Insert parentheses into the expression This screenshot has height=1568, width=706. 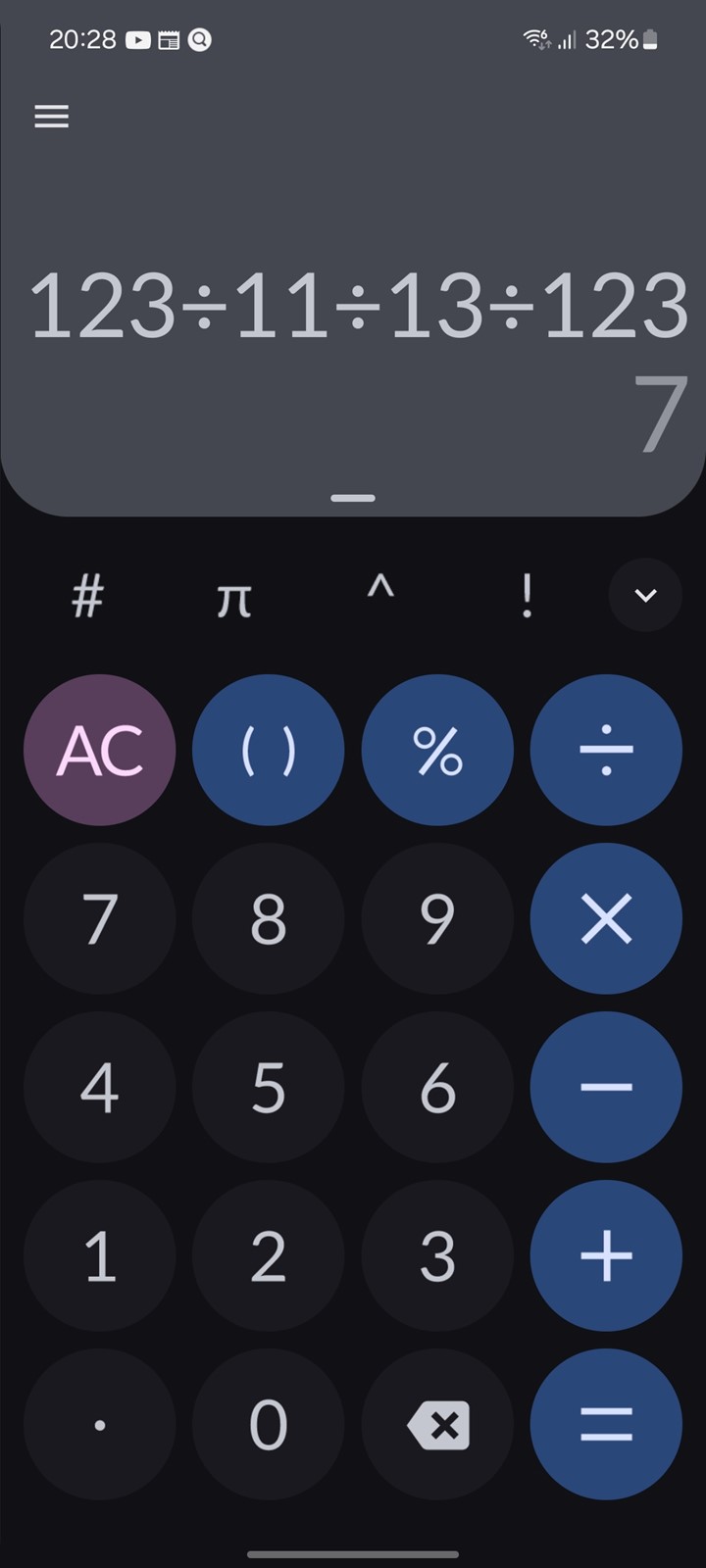[269, 750]
